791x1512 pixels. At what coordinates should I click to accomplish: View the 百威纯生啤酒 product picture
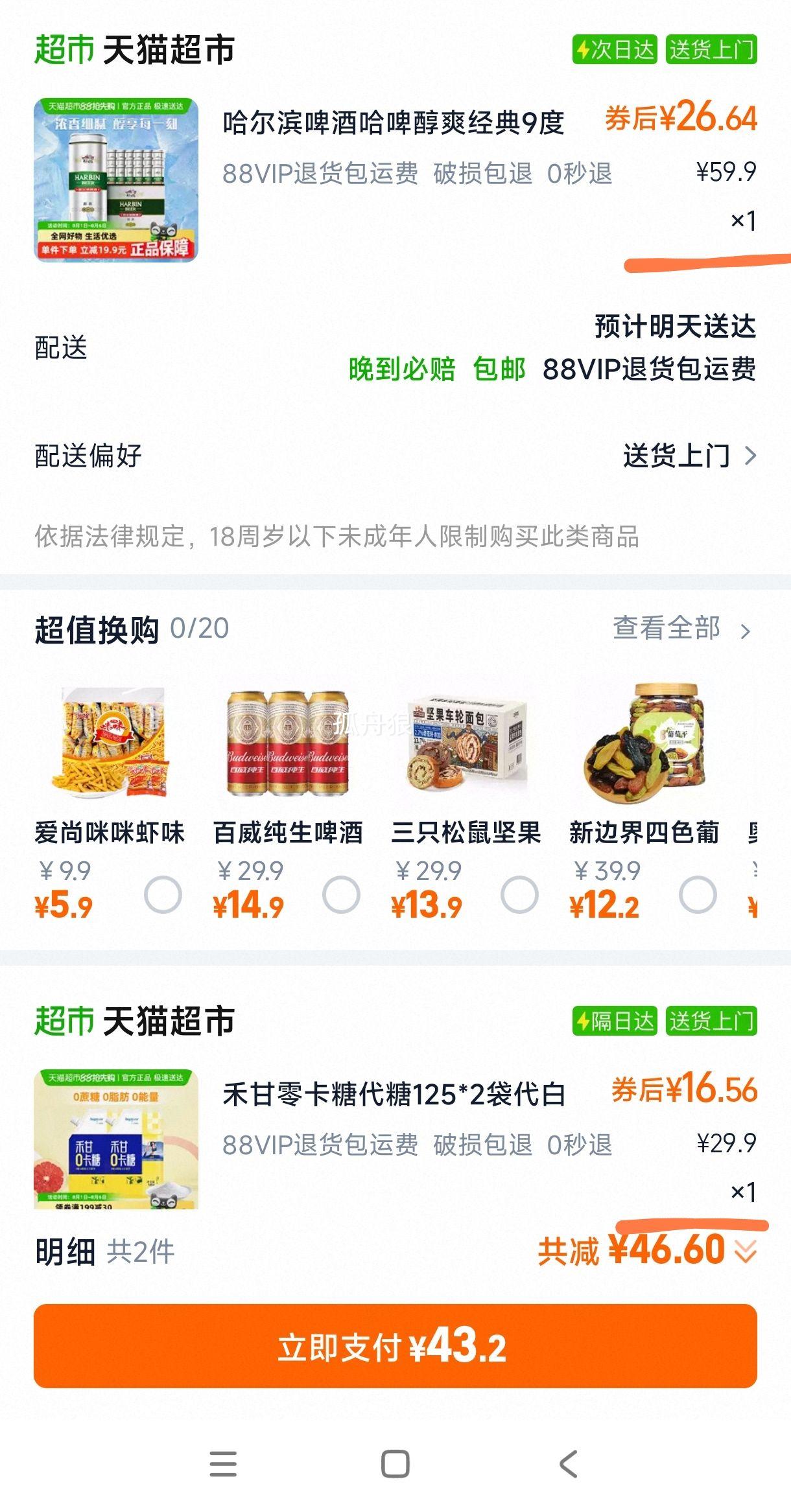287,743
